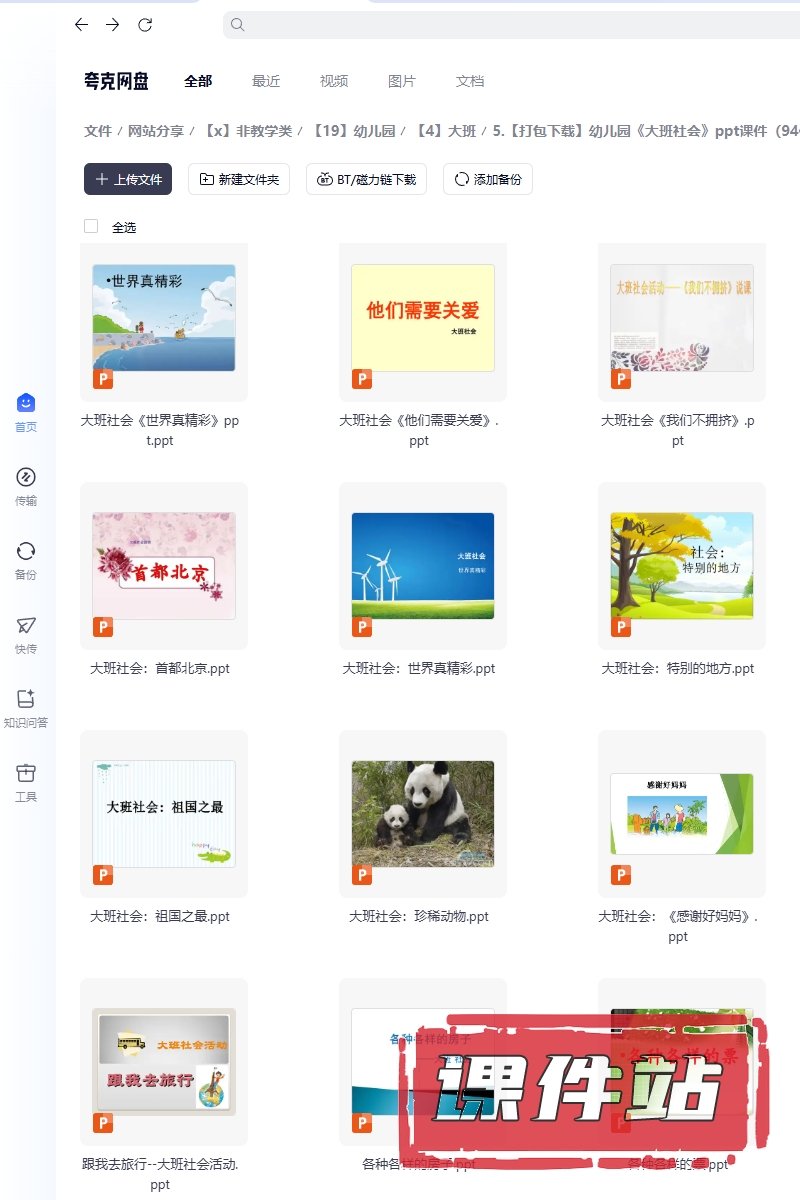Switch to the 文档 tab
The height and width of the screenshot is (1200, 800).
click(470, 81)
